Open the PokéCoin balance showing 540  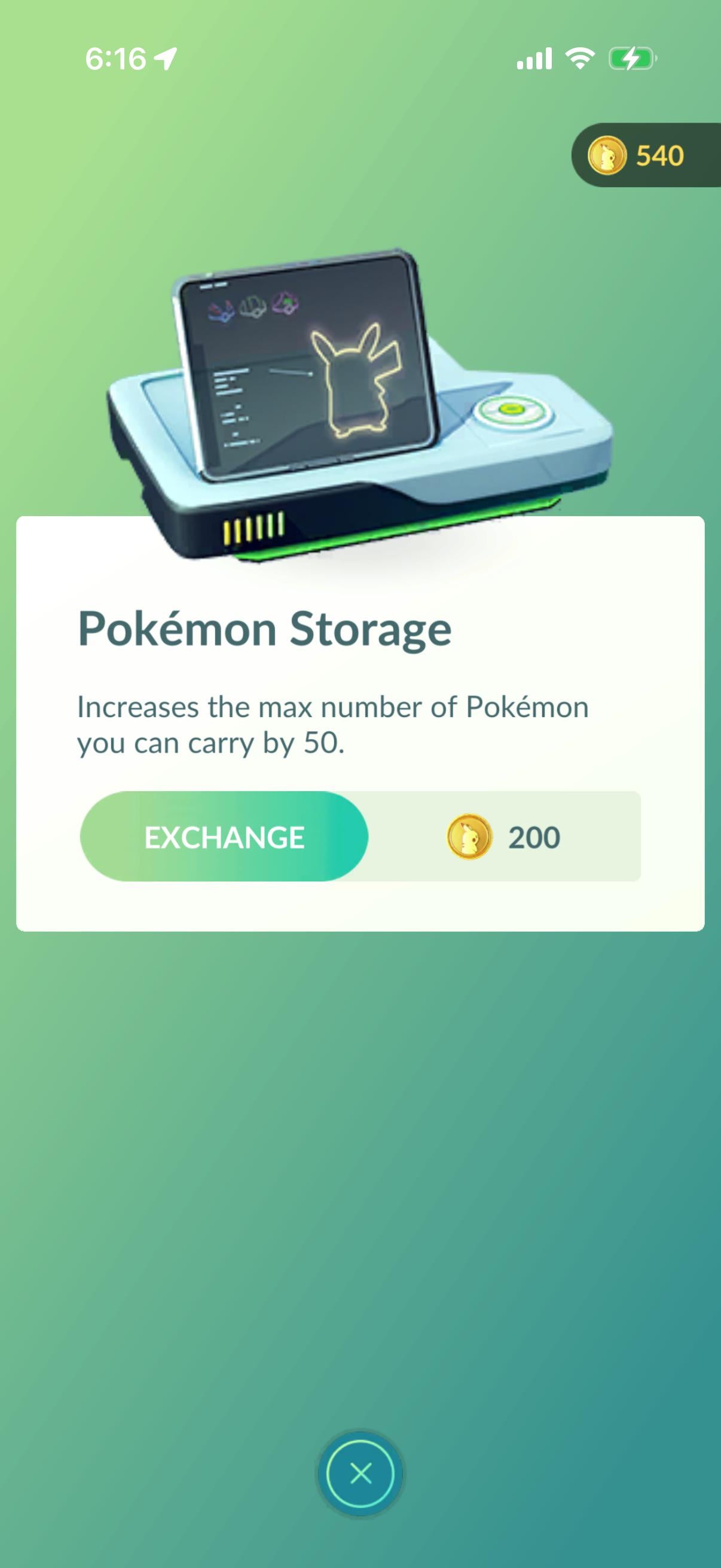coord(645,155)
